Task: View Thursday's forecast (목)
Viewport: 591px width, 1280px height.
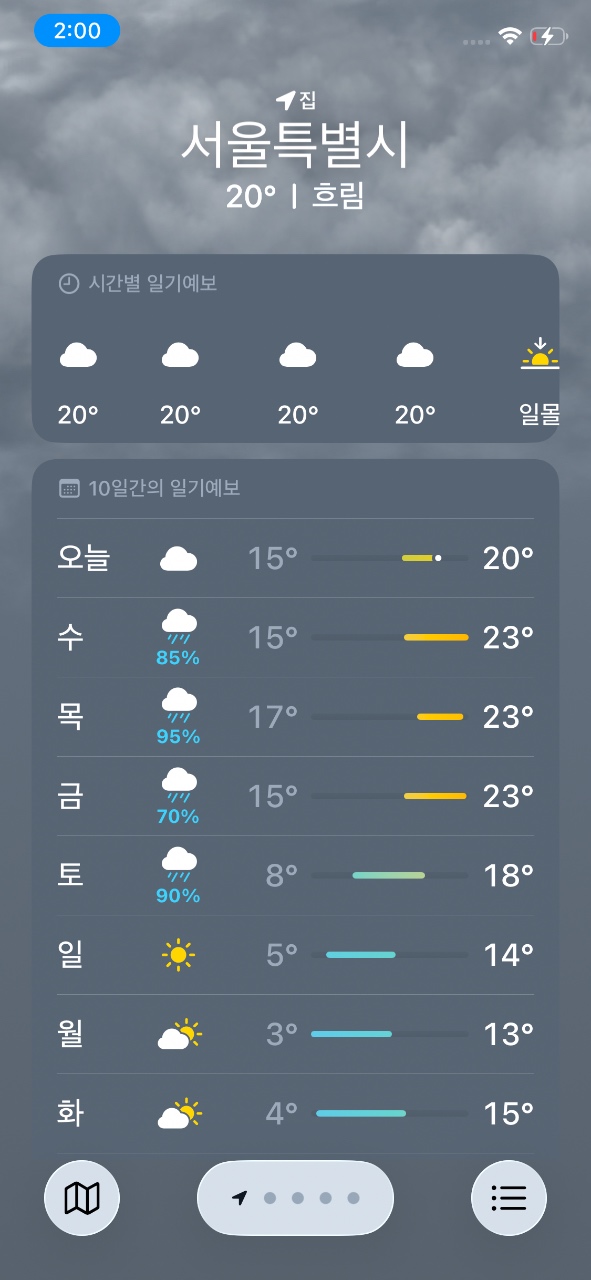Action: (x=295, y=717)
